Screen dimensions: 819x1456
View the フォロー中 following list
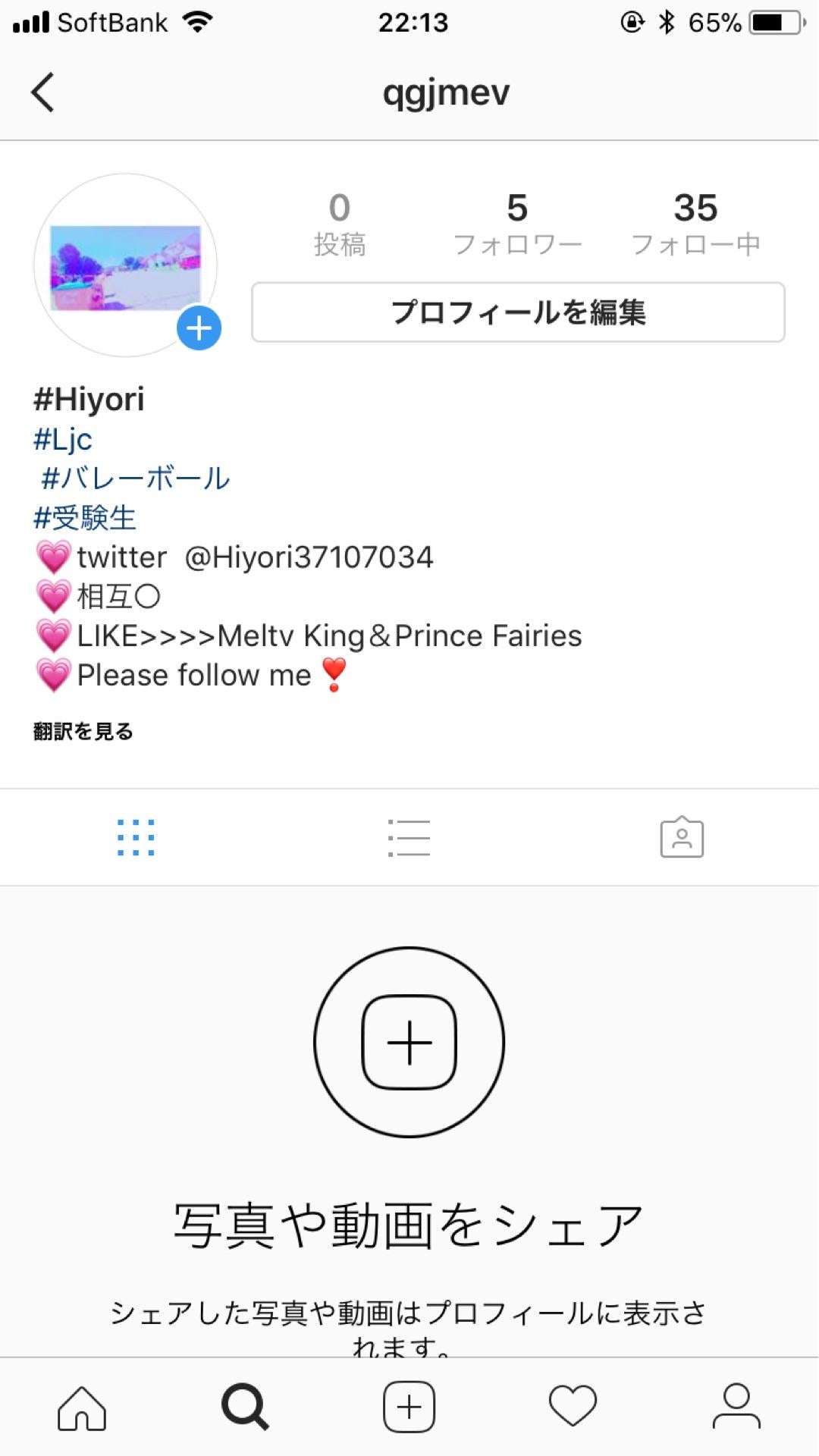[x=695, y=224]
